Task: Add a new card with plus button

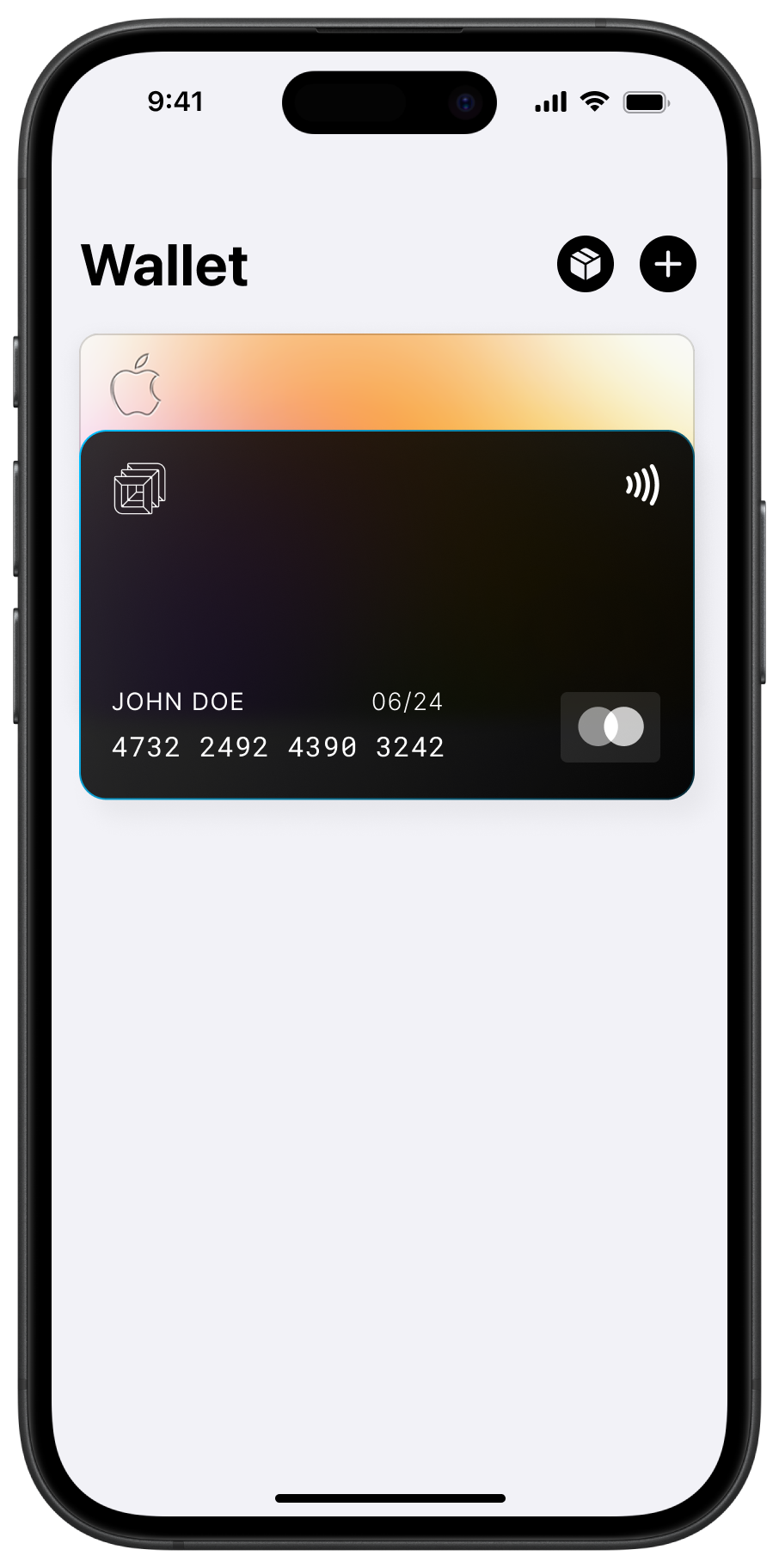Action: [x=667, y=264]
